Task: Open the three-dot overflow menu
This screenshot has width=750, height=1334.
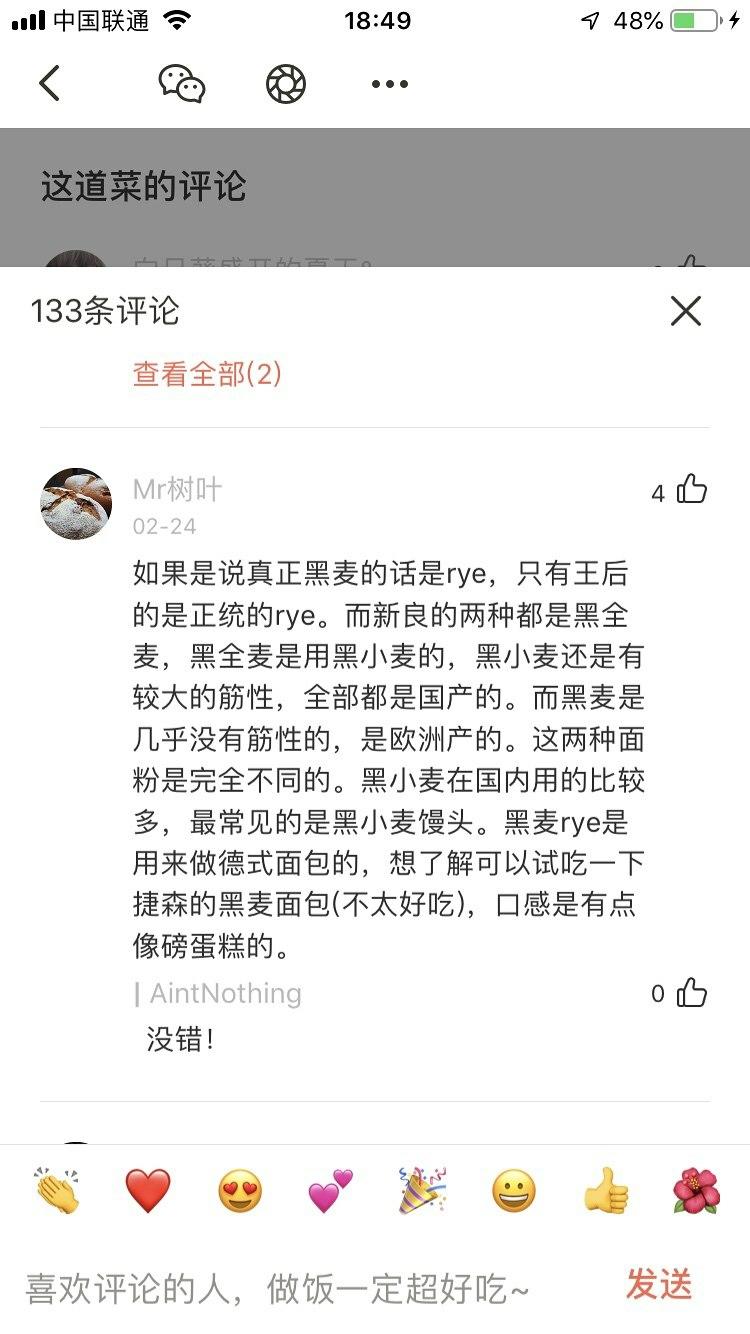Action: (x=390, y=84)
